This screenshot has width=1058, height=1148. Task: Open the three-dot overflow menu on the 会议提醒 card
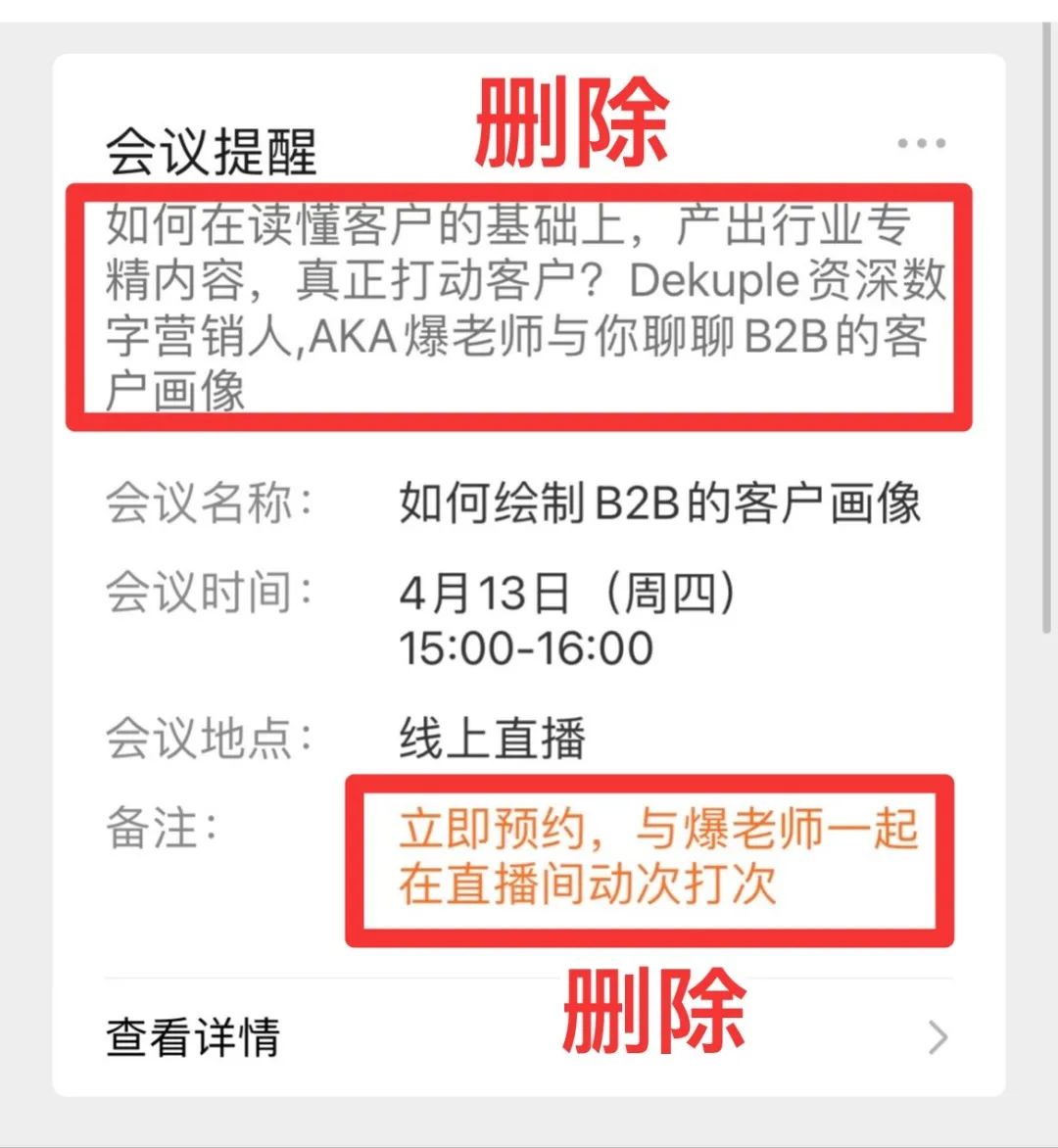921,144
